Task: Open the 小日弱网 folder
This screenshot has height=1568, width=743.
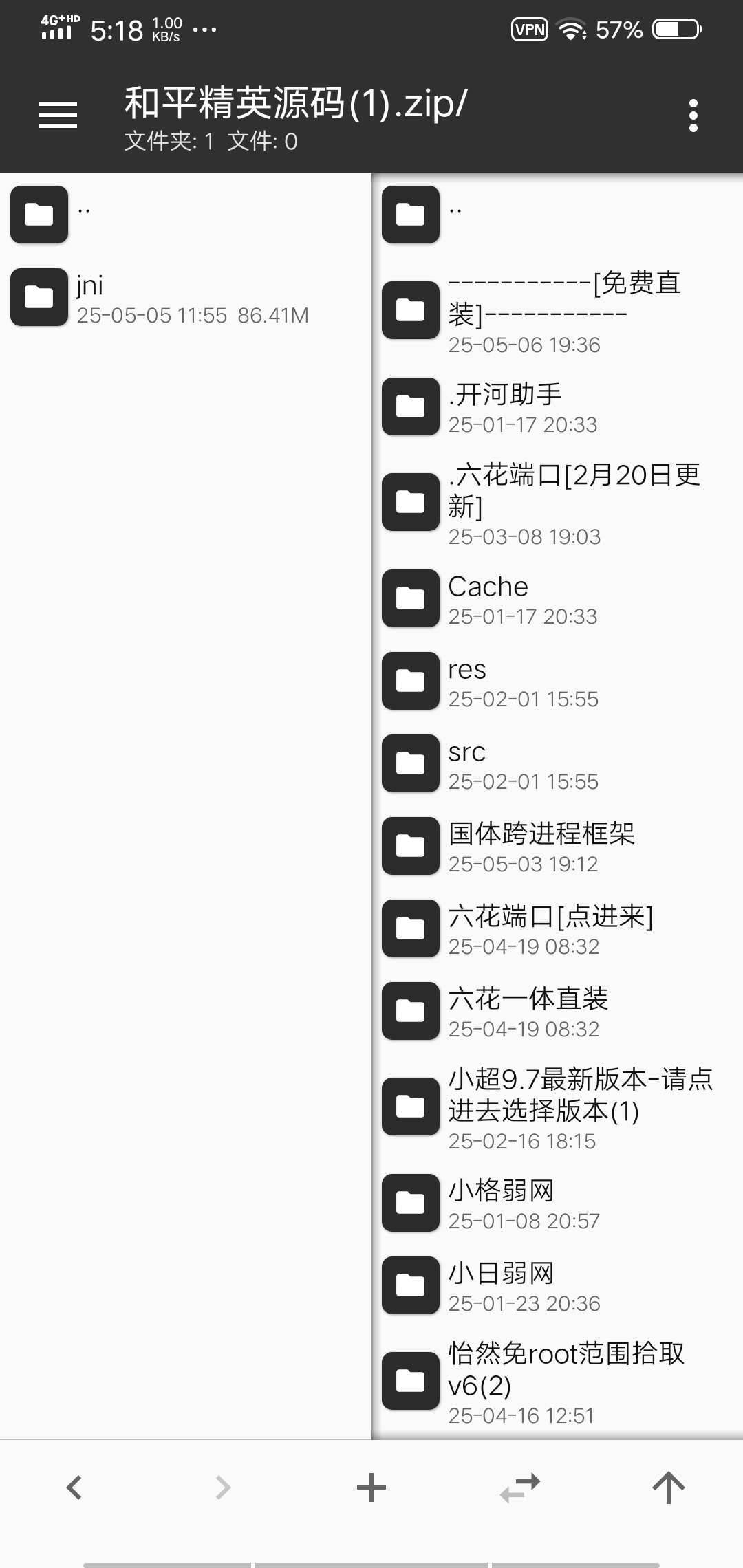Action: pos(558,1285)
